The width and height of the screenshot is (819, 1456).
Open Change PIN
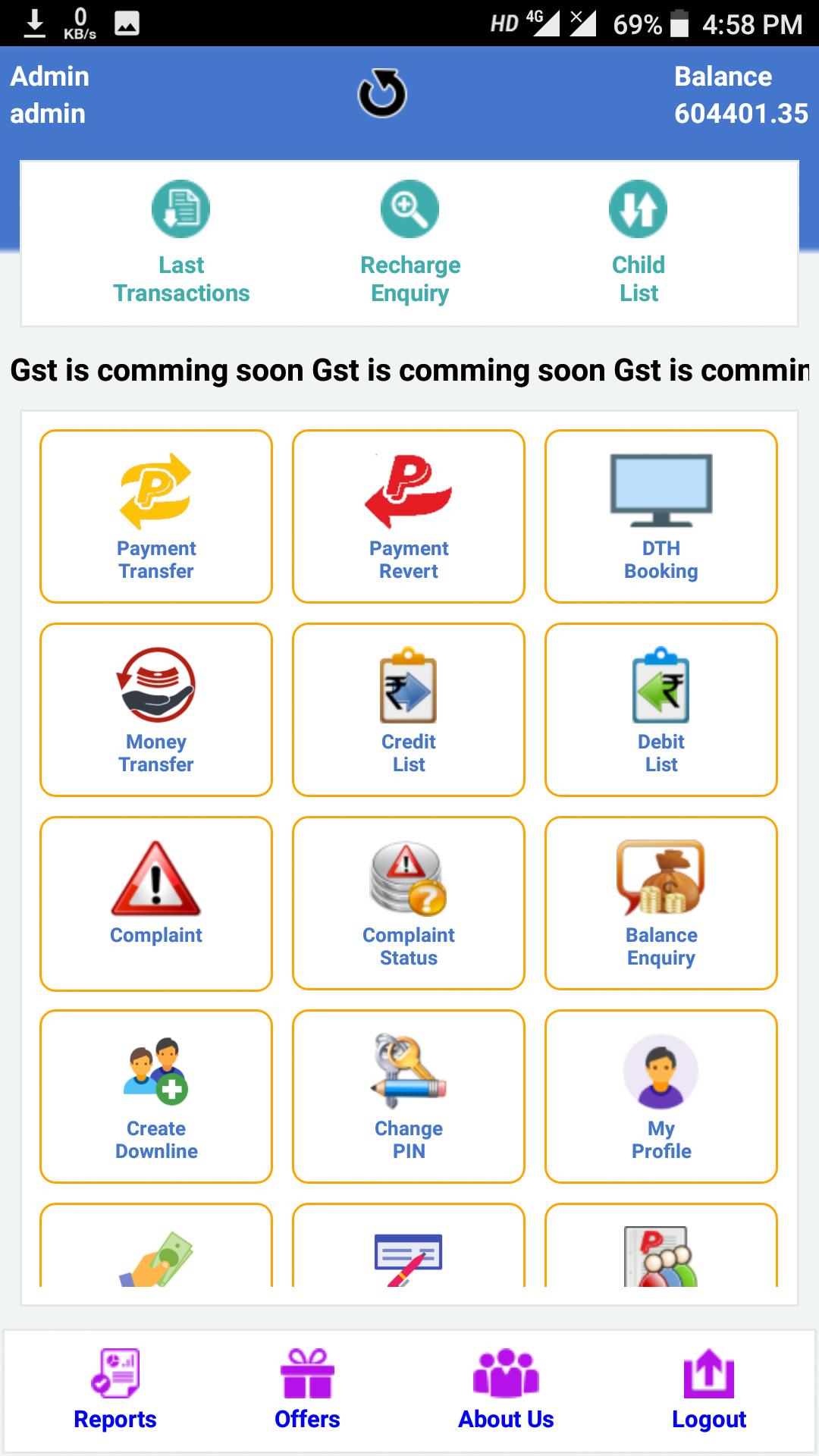point(409,1097)
